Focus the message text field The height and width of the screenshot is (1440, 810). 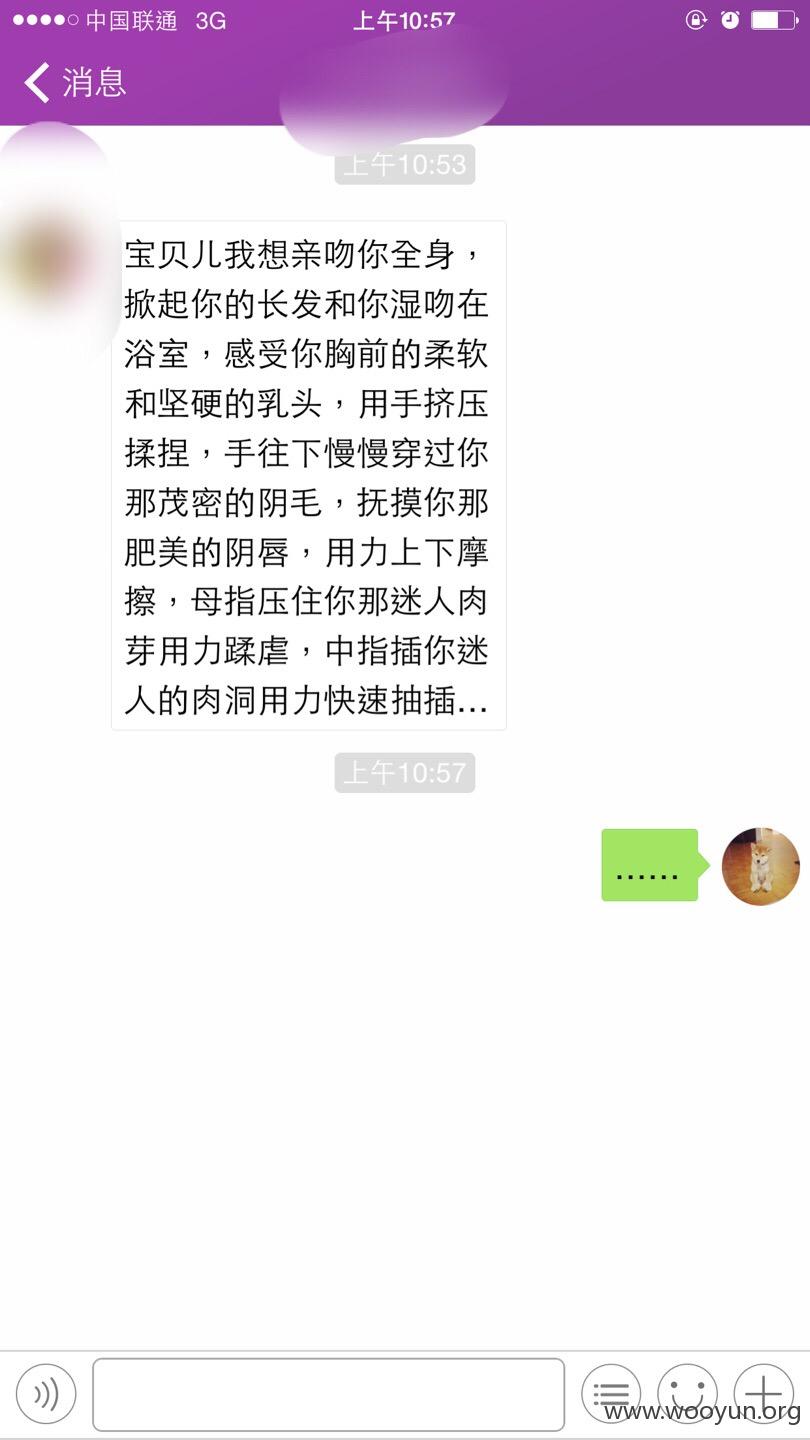click(328, 1394)
